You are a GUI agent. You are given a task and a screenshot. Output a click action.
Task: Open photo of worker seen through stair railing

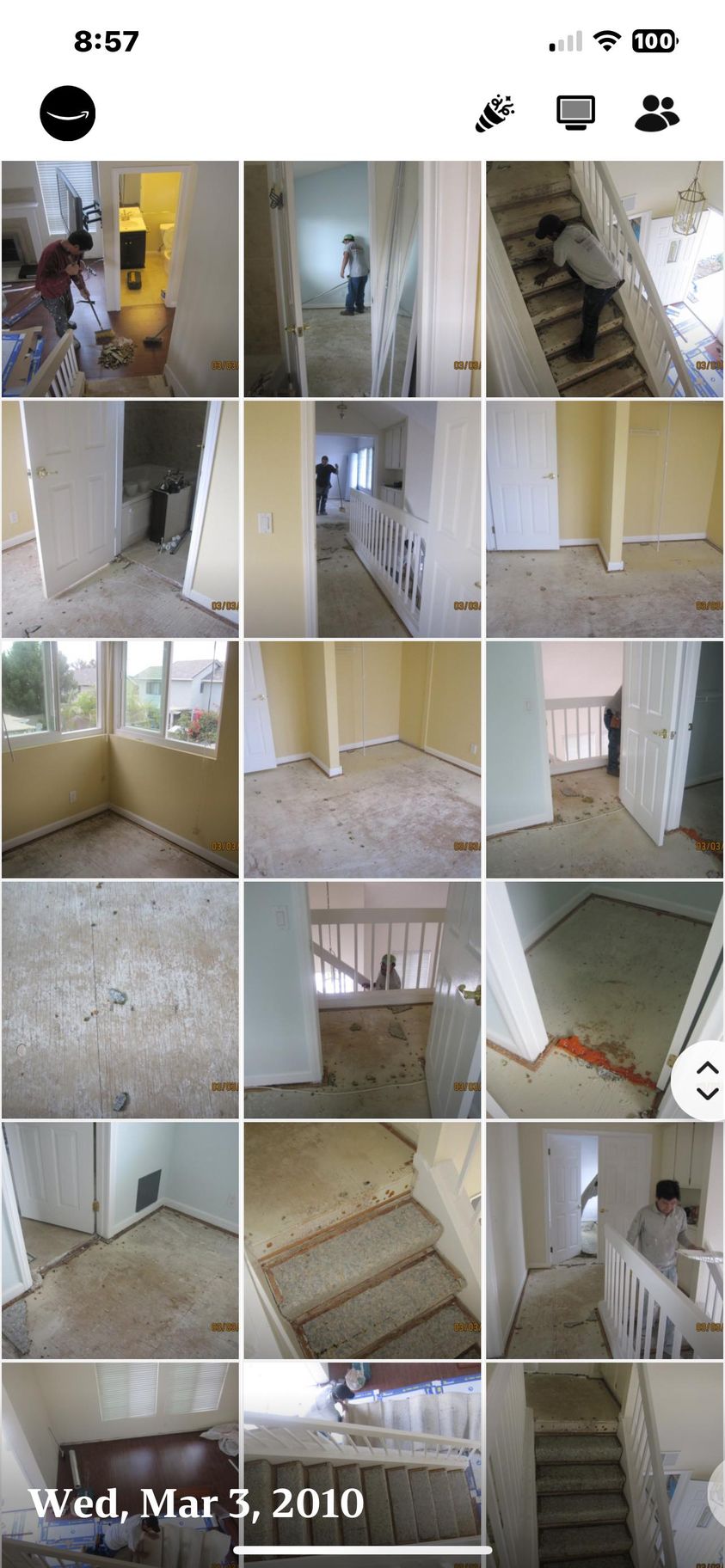coord(362,1000)
